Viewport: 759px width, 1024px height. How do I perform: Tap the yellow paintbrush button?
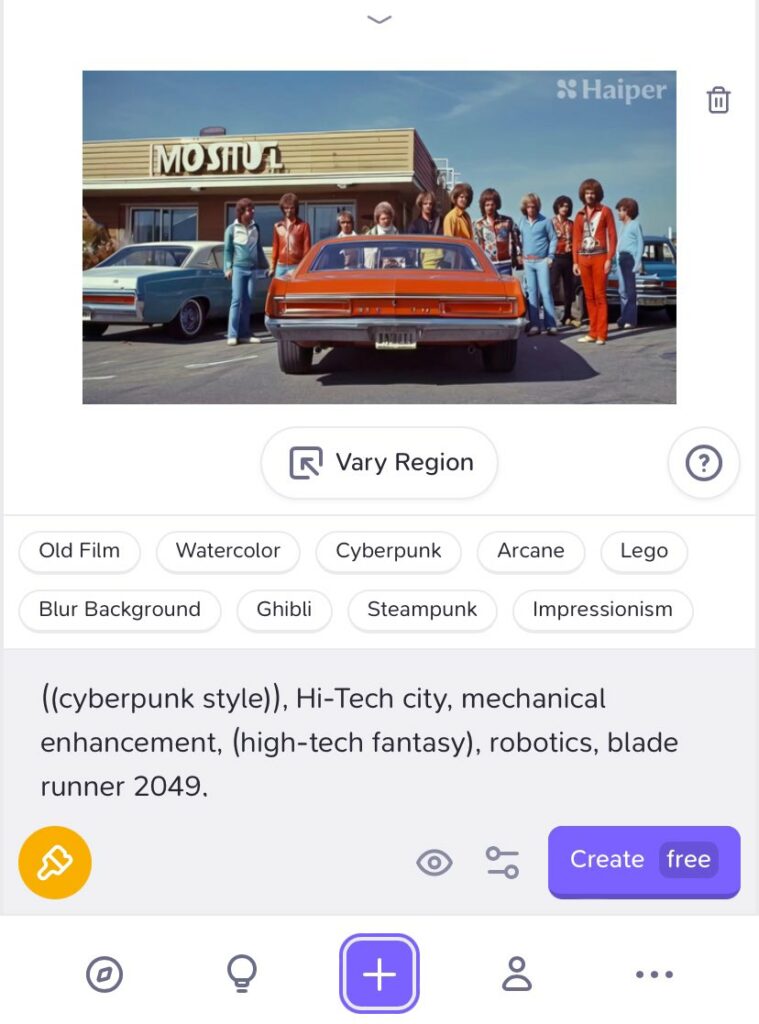[55, 862]
